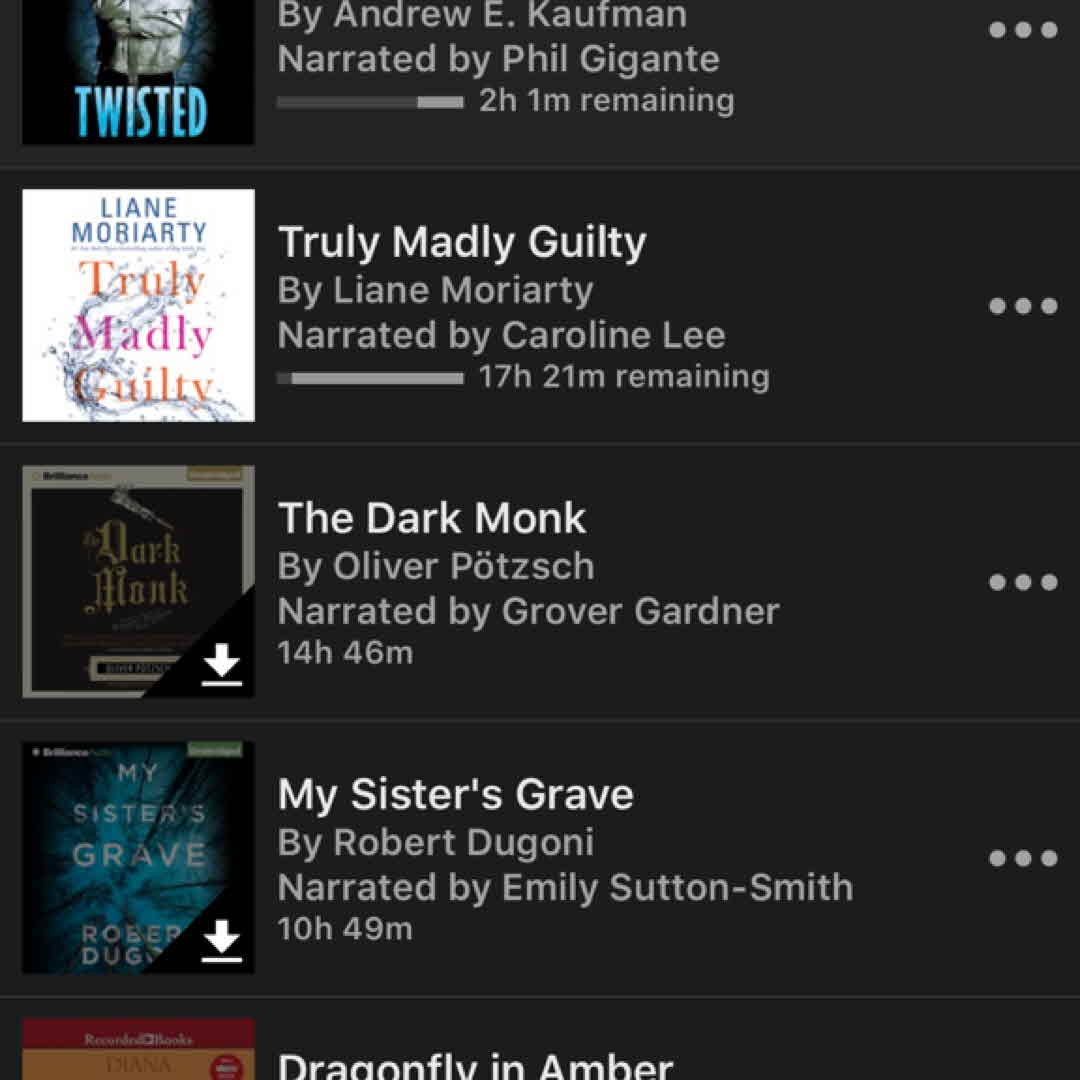Open My Sister's Grave by Robert Dugoni
1080x1080 pixels.
[455, 796]
